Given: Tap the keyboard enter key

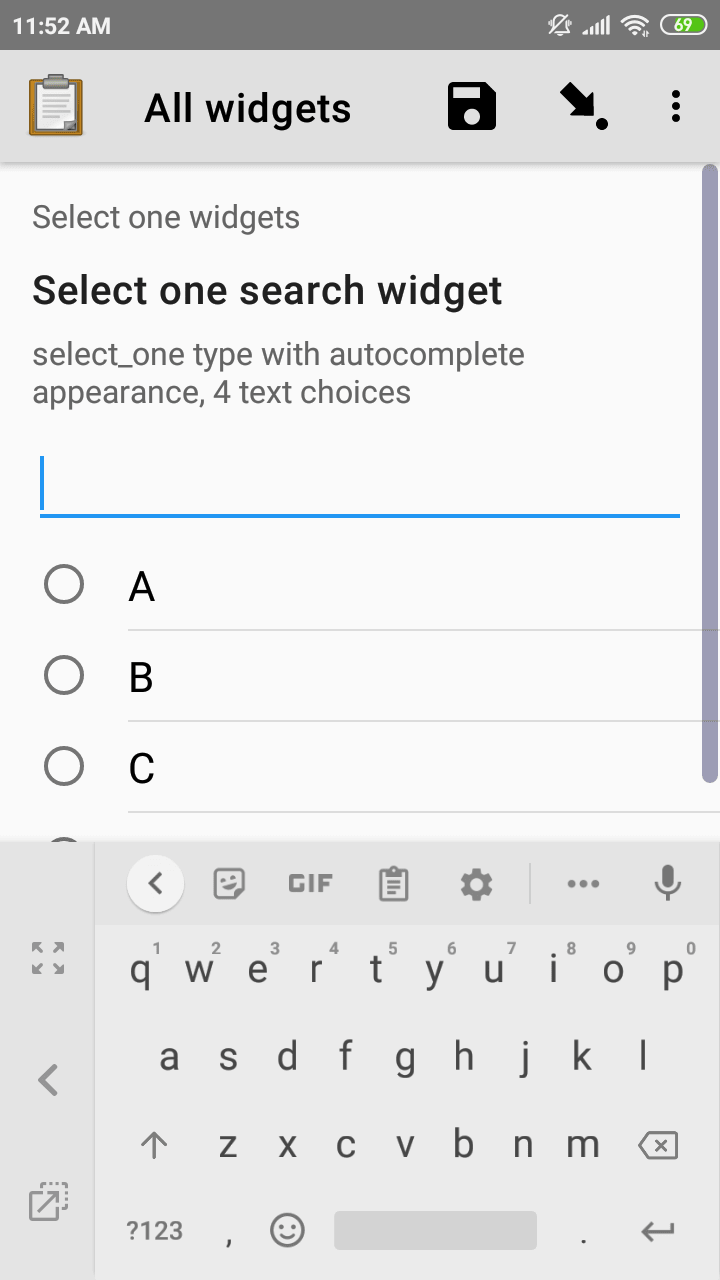Looking at the screenshot, I should pyautogui.click(x=657, y=1231).
